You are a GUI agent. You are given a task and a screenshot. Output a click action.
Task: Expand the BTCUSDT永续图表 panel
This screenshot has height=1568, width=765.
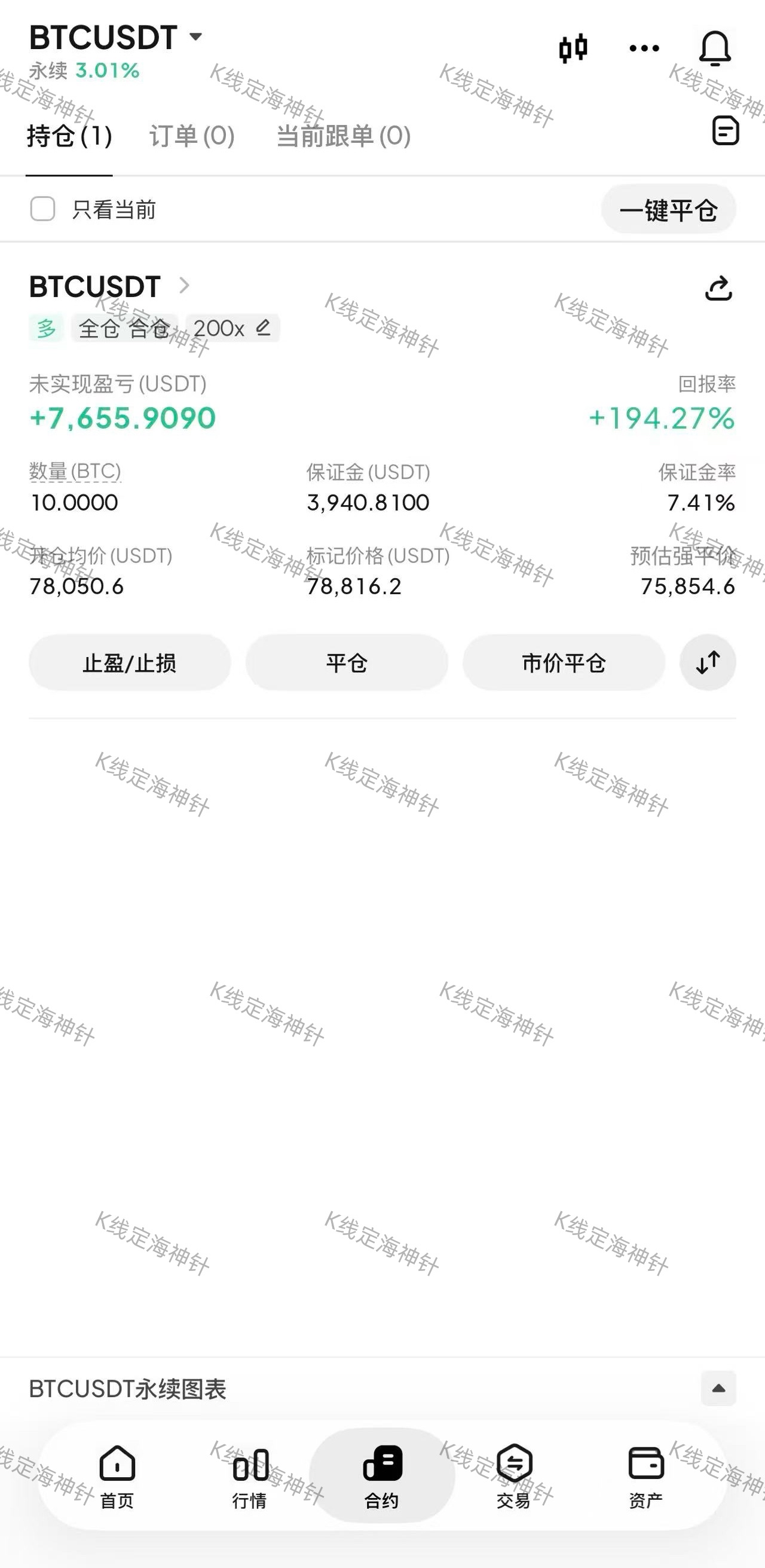(718, 1389)
